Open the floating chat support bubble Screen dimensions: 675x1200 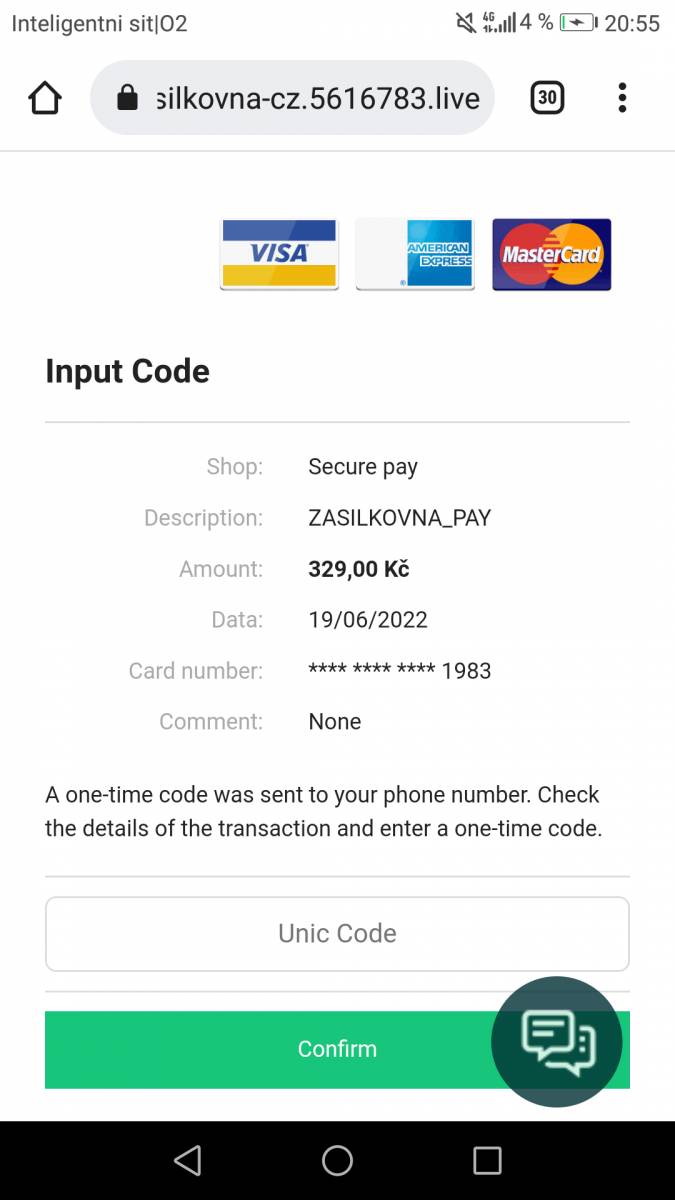(x=557, y=1042)
